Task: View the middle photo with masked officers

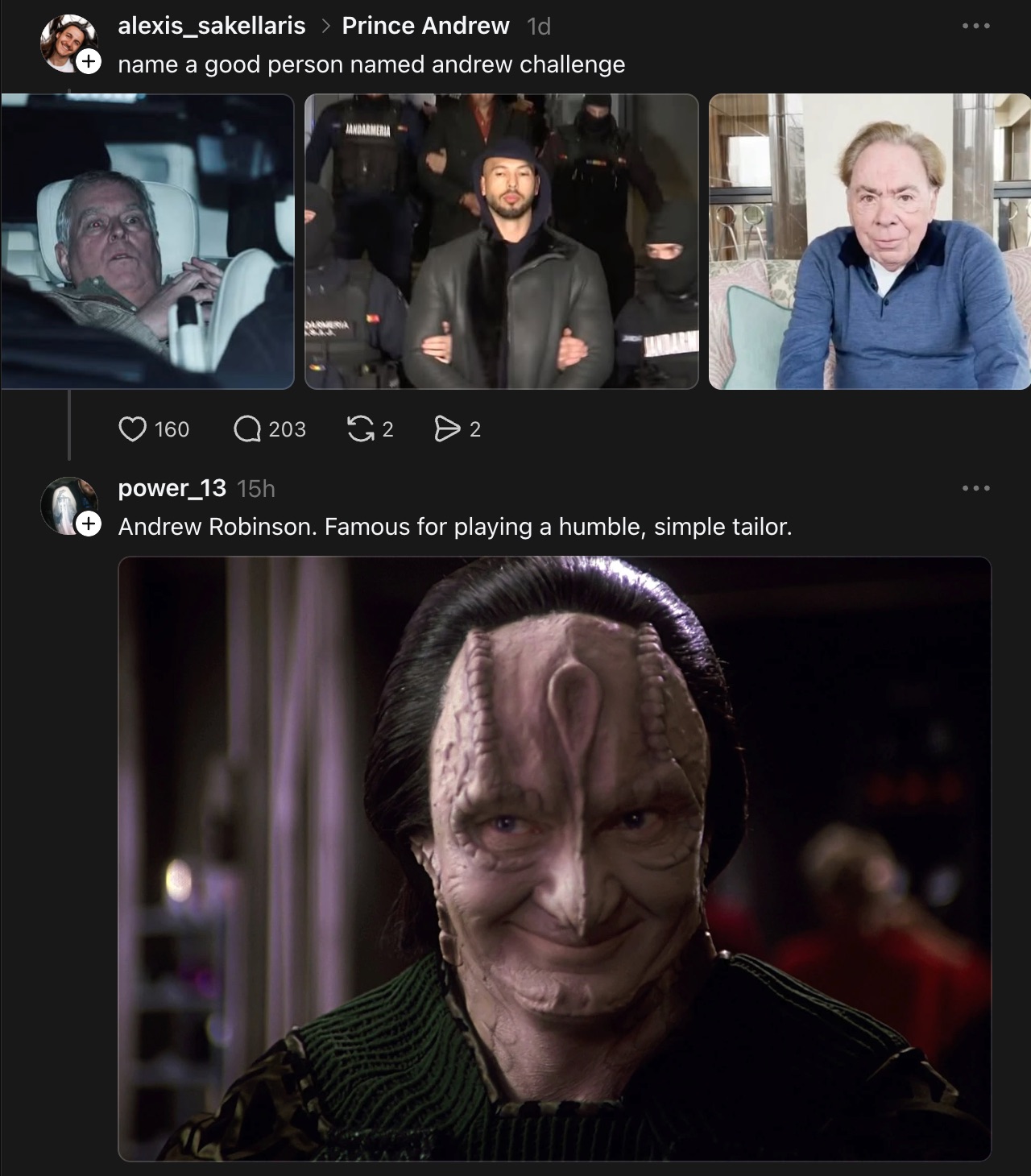Action: click(x=501, y=242)
